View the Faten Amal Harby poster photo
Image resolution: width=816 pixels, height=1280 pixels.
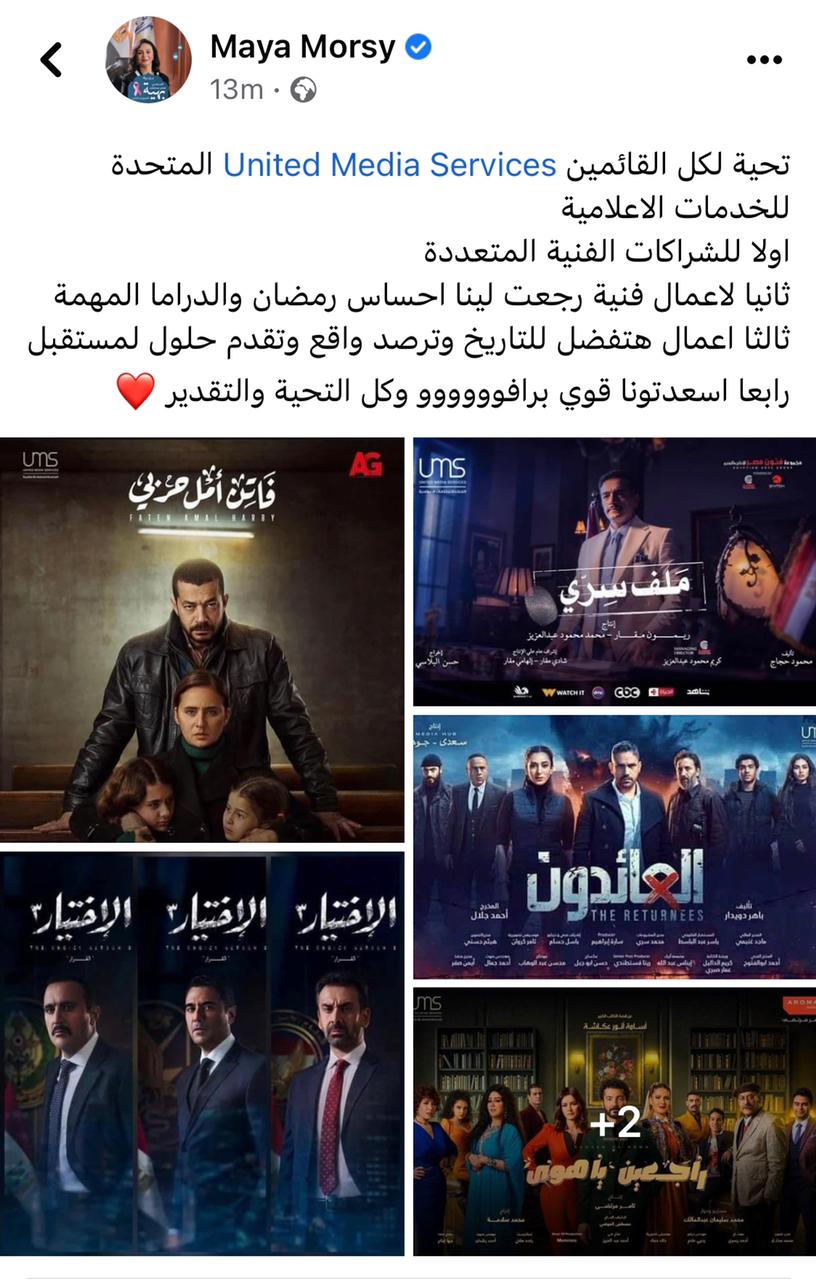[x=202, y=640]
